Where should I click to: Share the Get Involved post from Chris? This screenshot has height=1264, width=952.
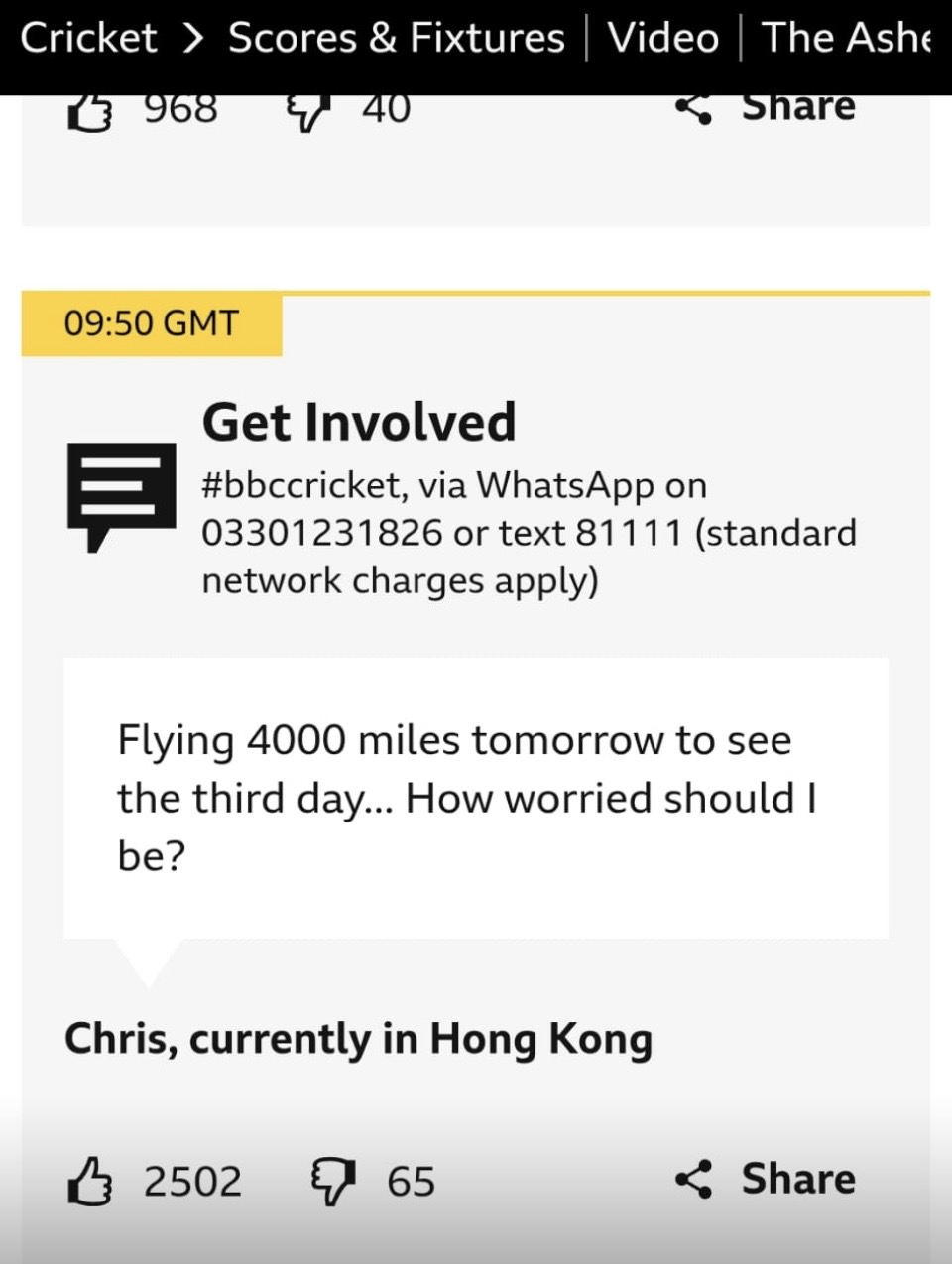766,1179
